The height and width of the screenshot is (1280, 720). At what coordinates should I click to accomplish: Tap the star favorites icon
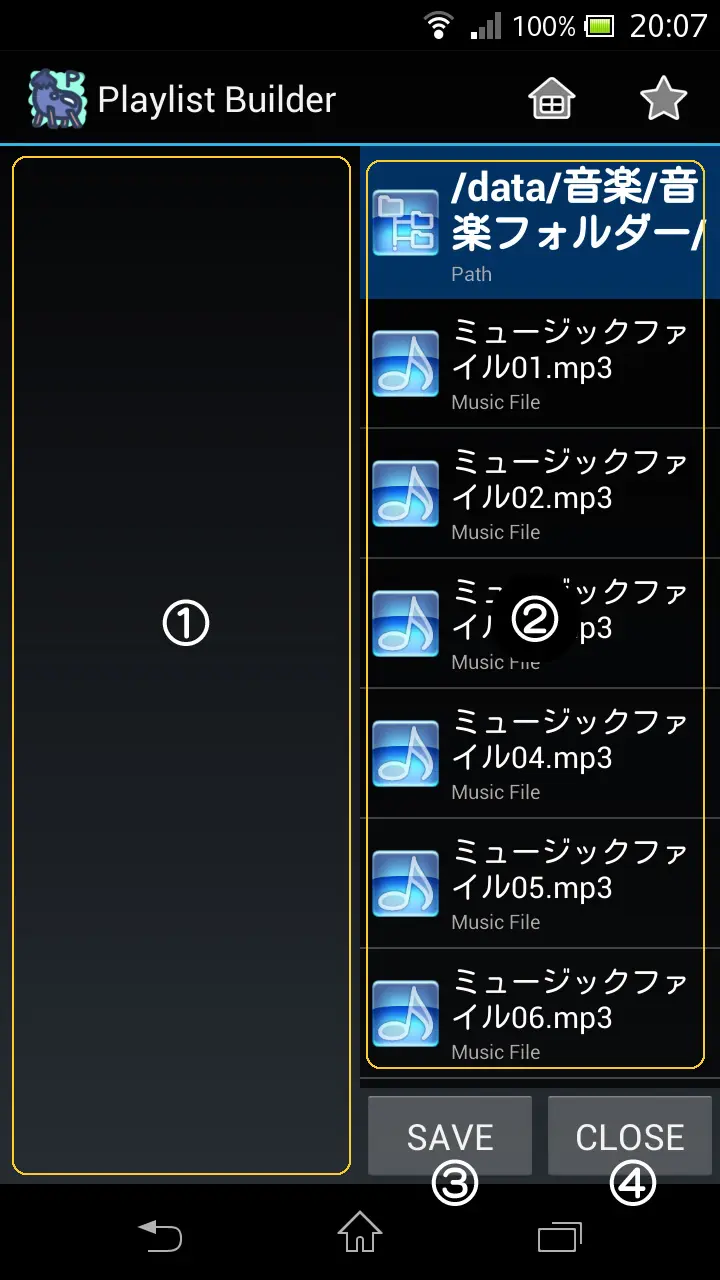click(663, 100)
